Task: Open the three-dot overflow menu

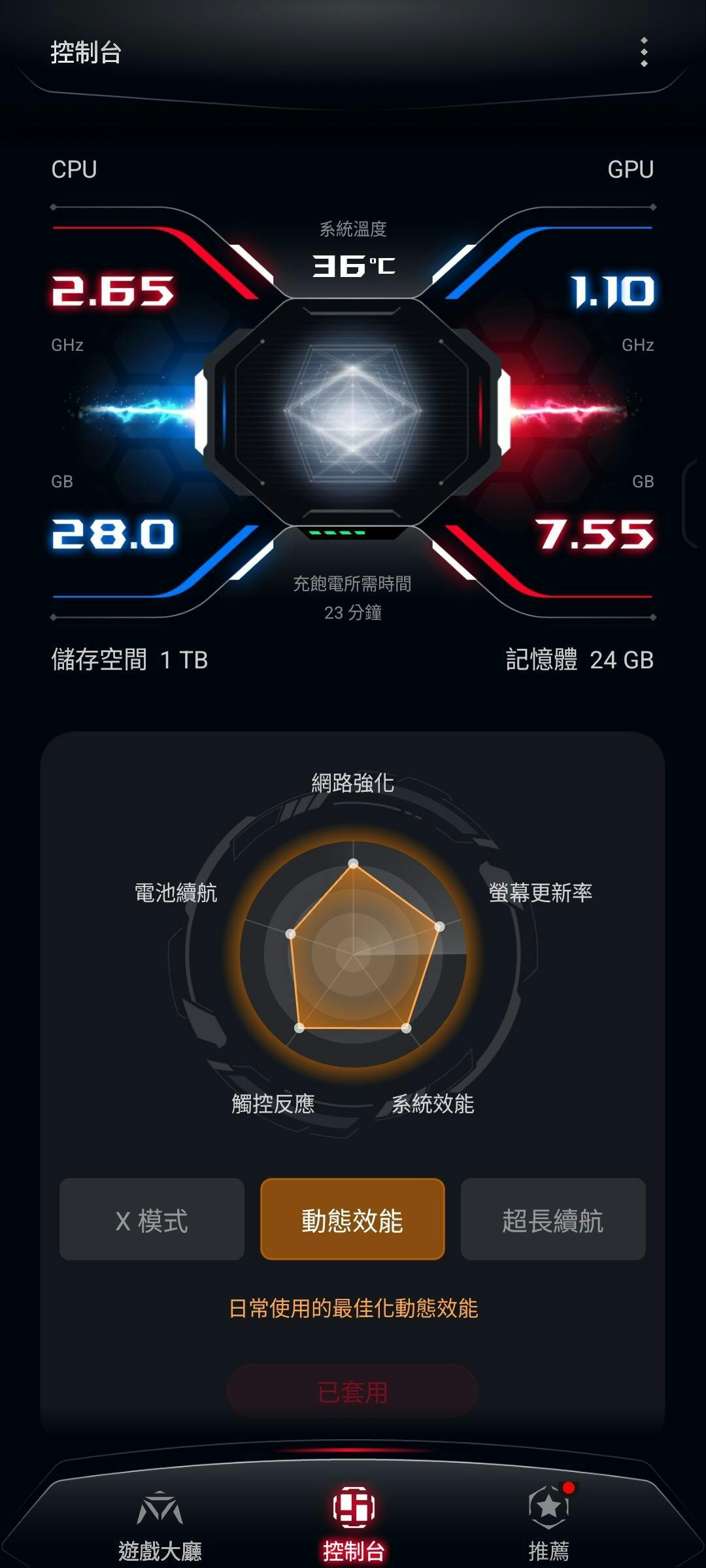Action: [644, 52]
